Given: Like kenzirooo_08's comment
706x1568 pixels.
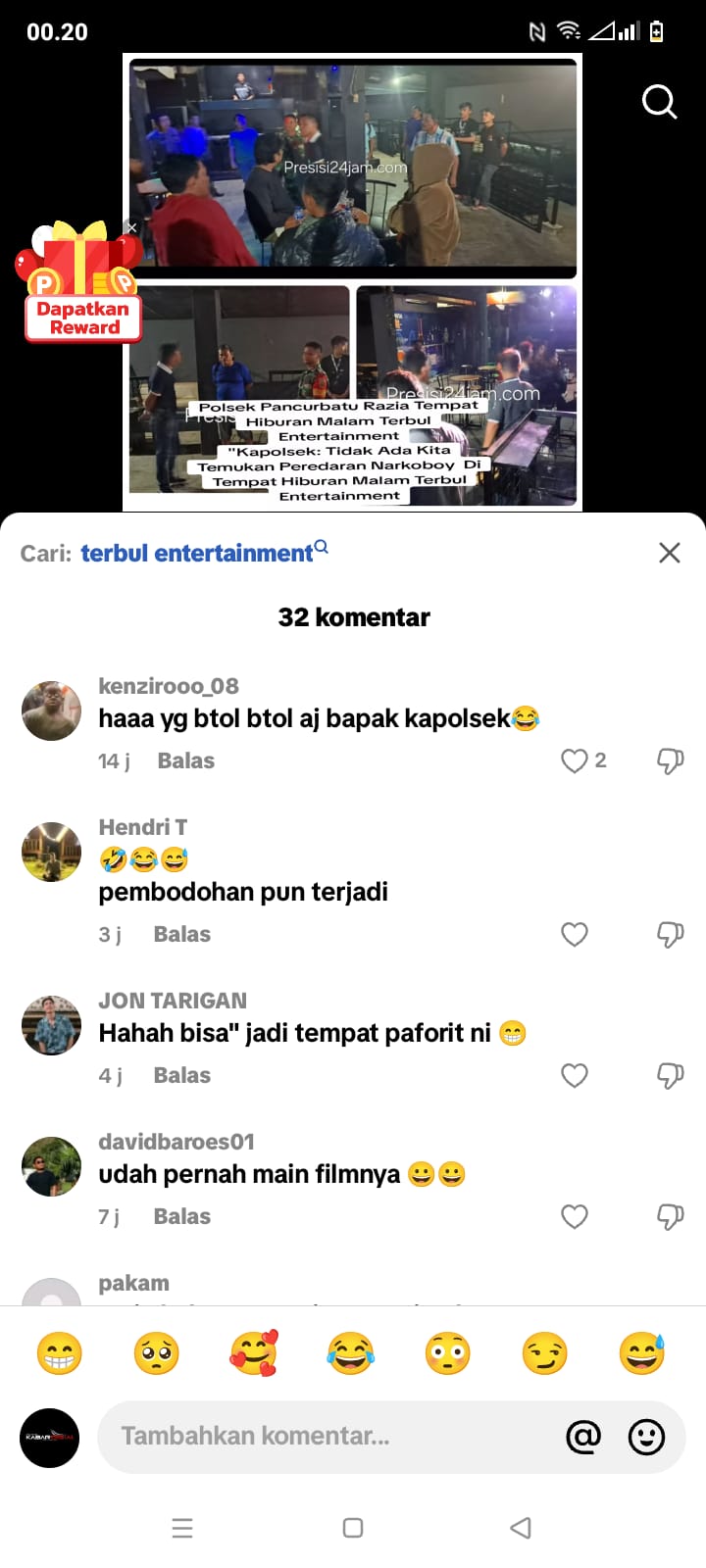Looking at the screenshot, I should coord(575,760).
